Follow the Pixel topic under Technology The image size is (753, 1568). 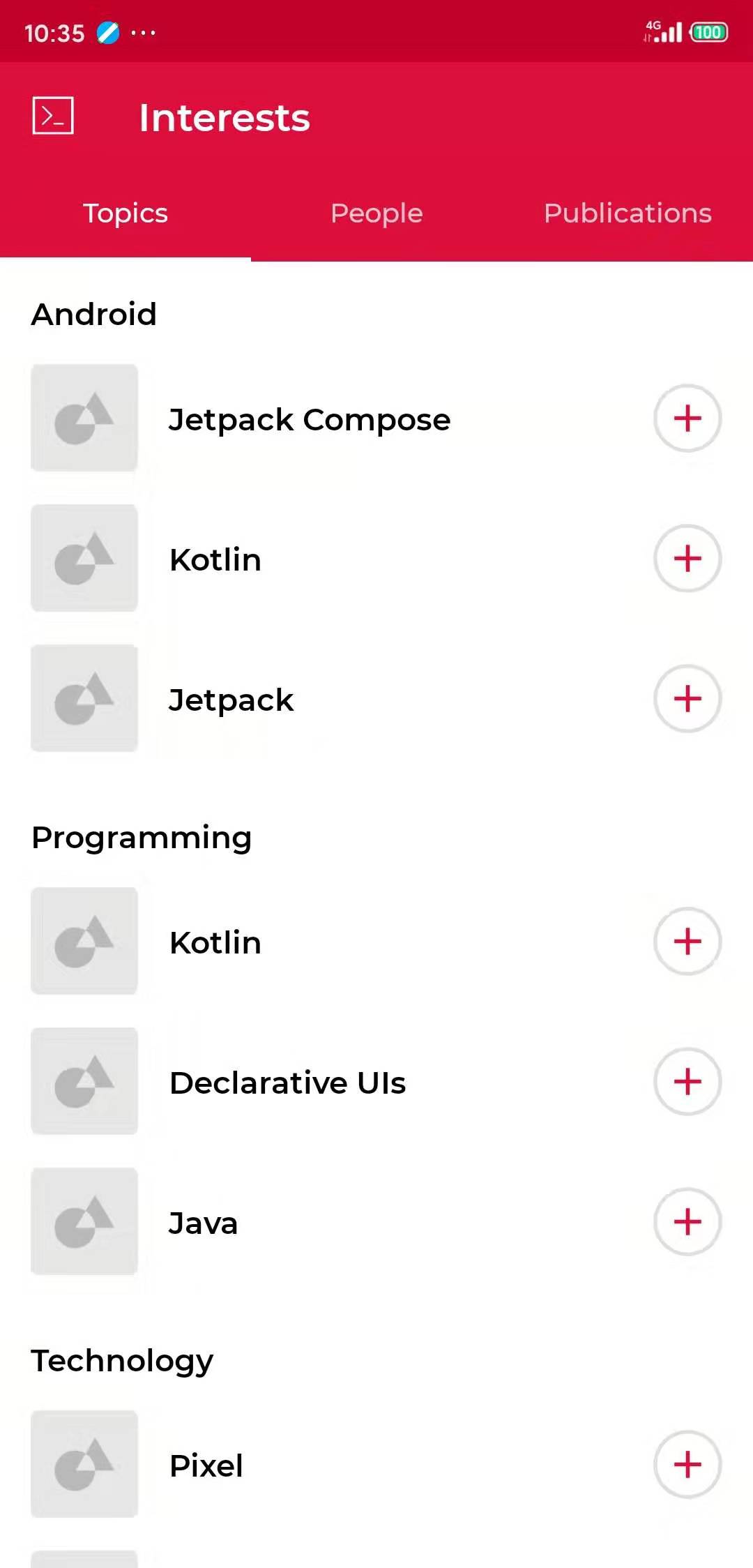[687, 1465]
